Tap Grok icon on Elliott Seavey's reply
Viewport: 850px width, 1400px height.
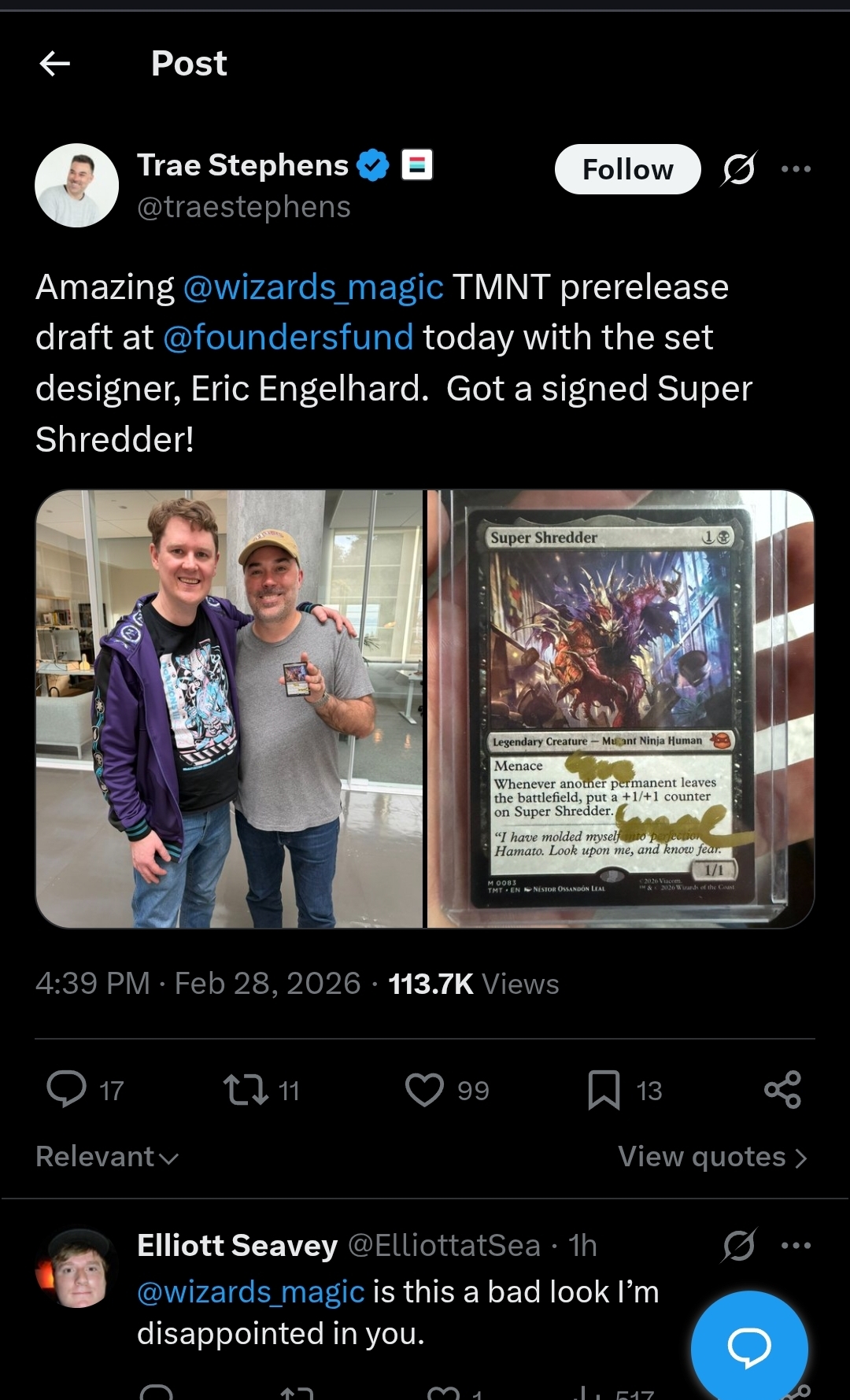[x=738, y=1246]
